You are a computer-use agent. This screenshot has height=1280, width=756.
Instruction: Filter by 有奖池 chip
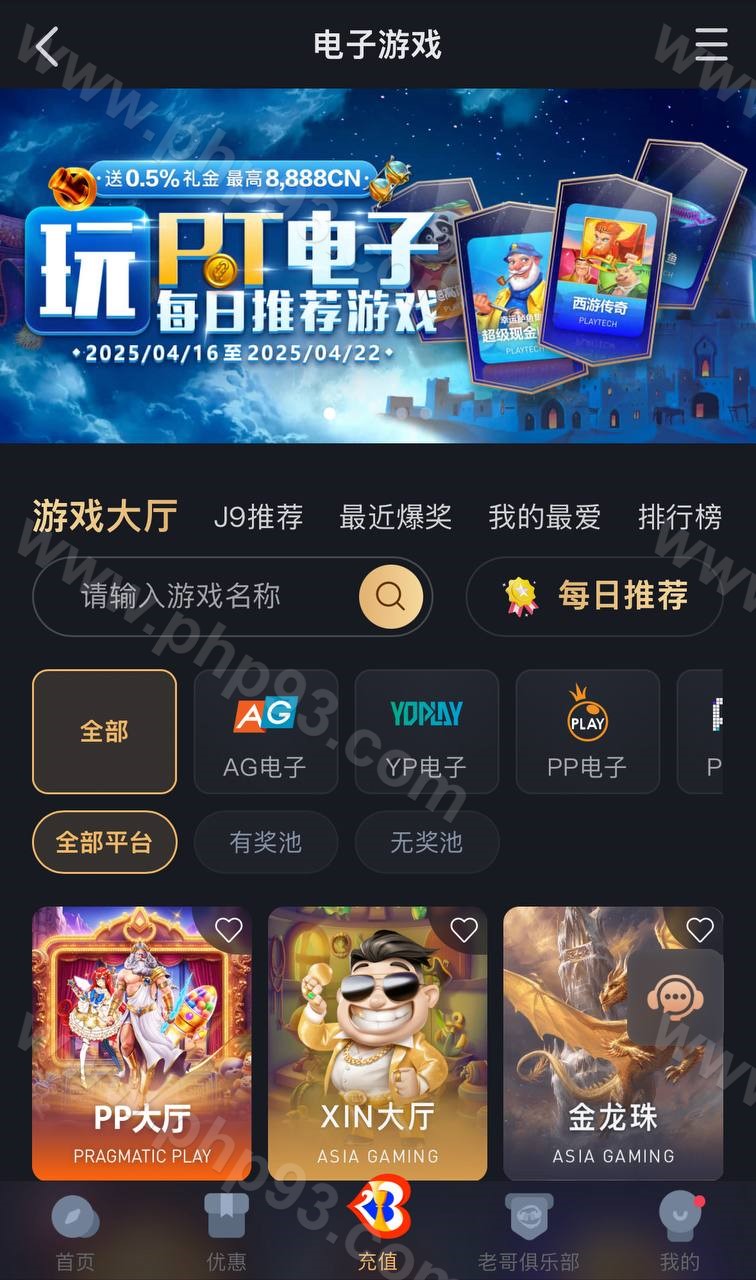click(265, 842)
